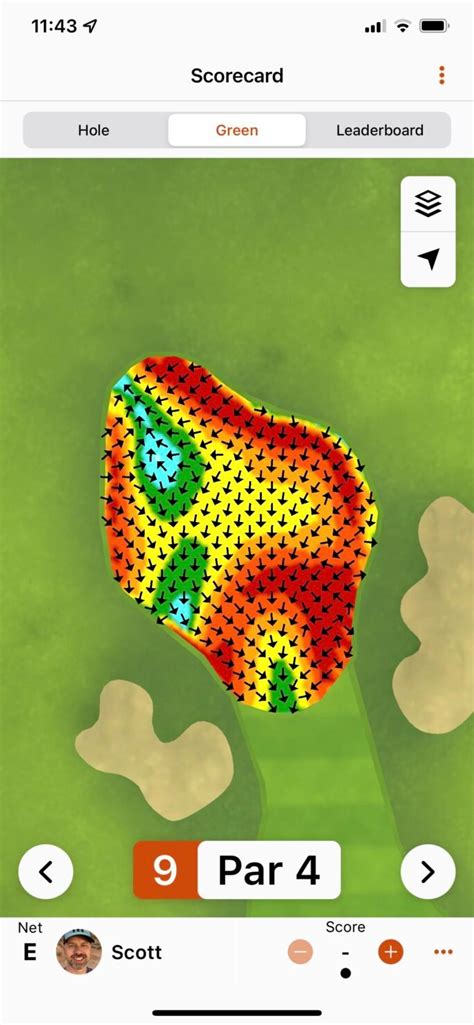This screenshot has width=474, height=1025.
Task: Open the map layers button
Action: pyautogui.click(x=428, y=204)
